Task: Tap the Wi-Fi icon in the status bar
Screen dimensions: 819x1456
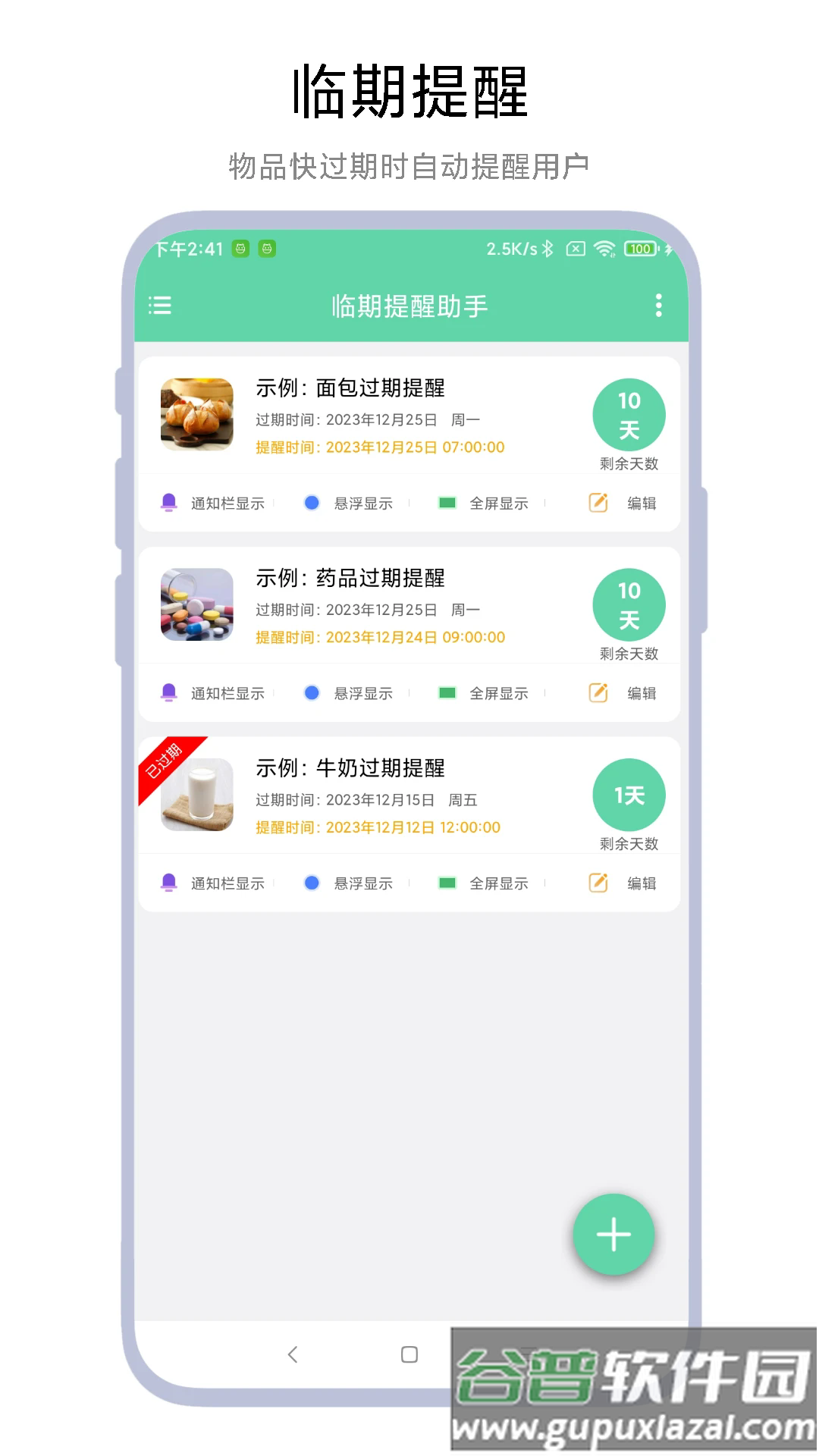Action: 604,248
